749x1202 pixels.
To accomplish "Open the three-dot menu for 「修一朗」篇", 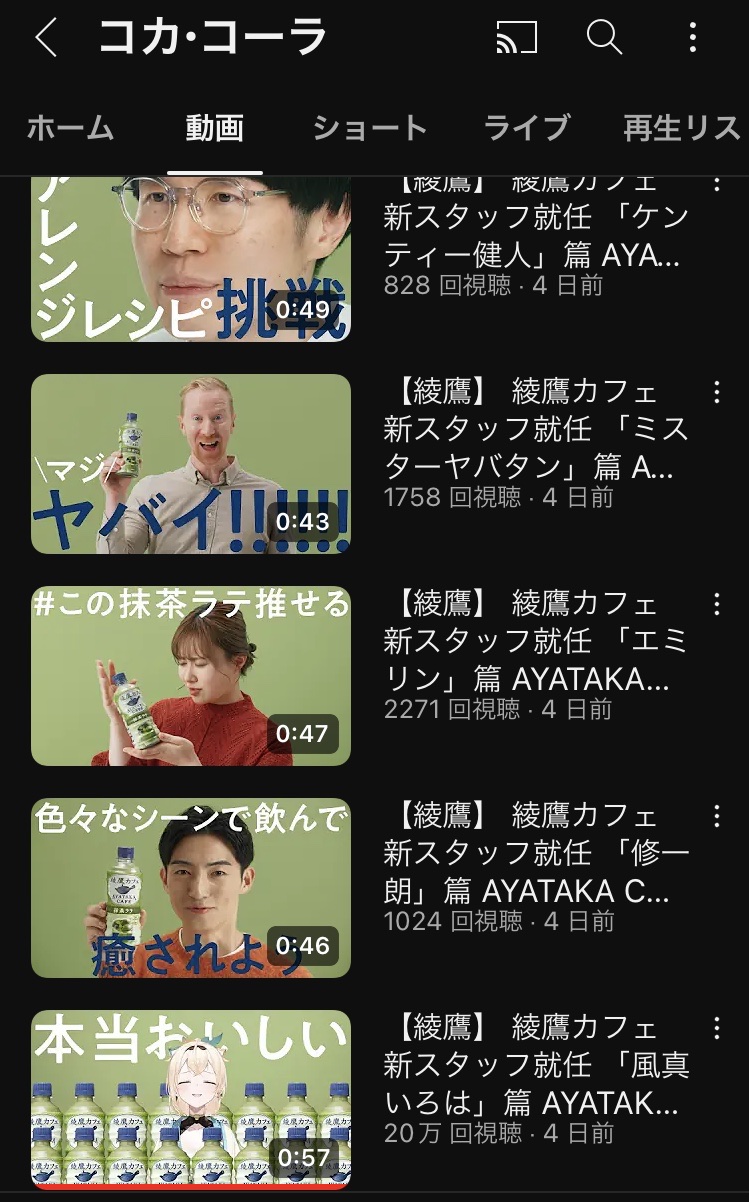I will coord(717,816).
